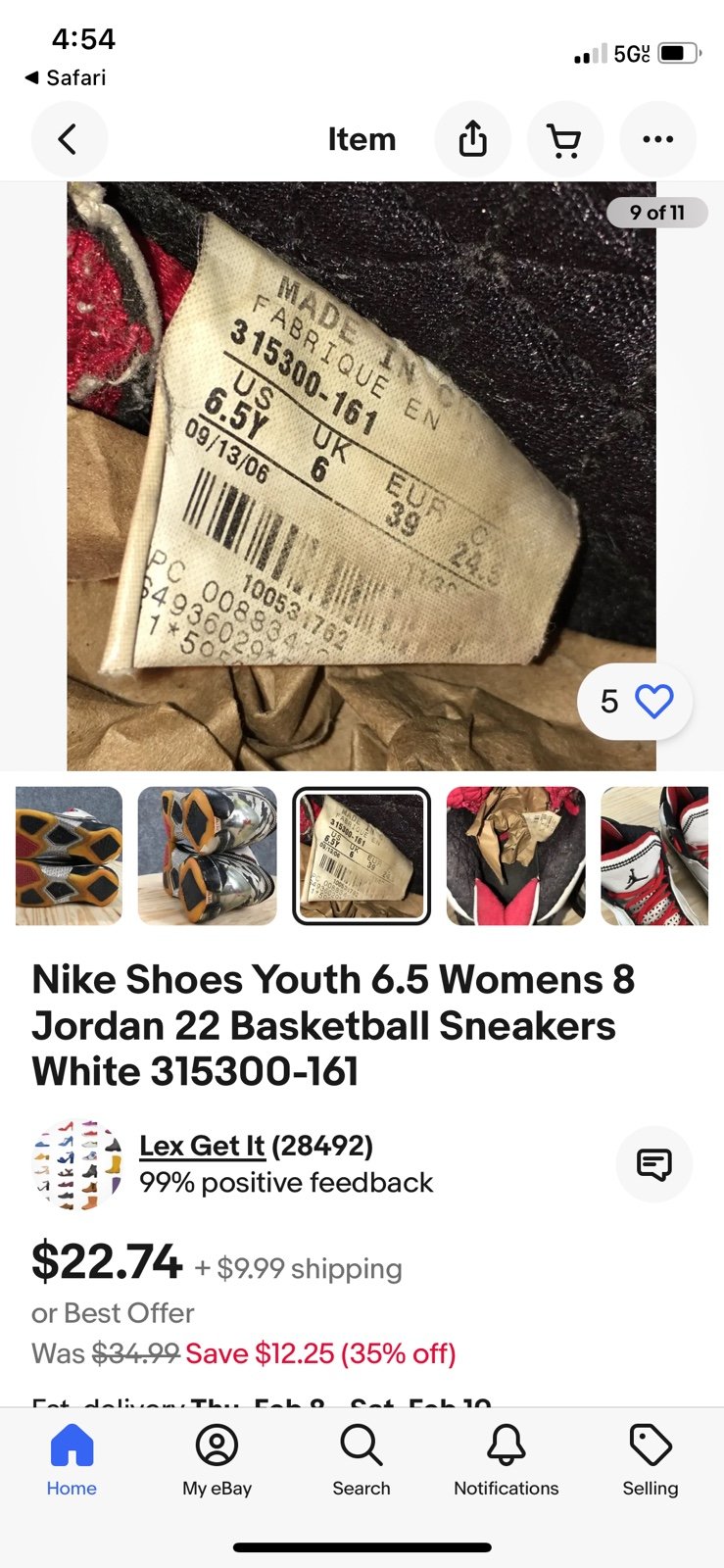This screenshot has width=724, height=1568.
Task: Select the red insole with paper thumbnail
Action: 515,856
